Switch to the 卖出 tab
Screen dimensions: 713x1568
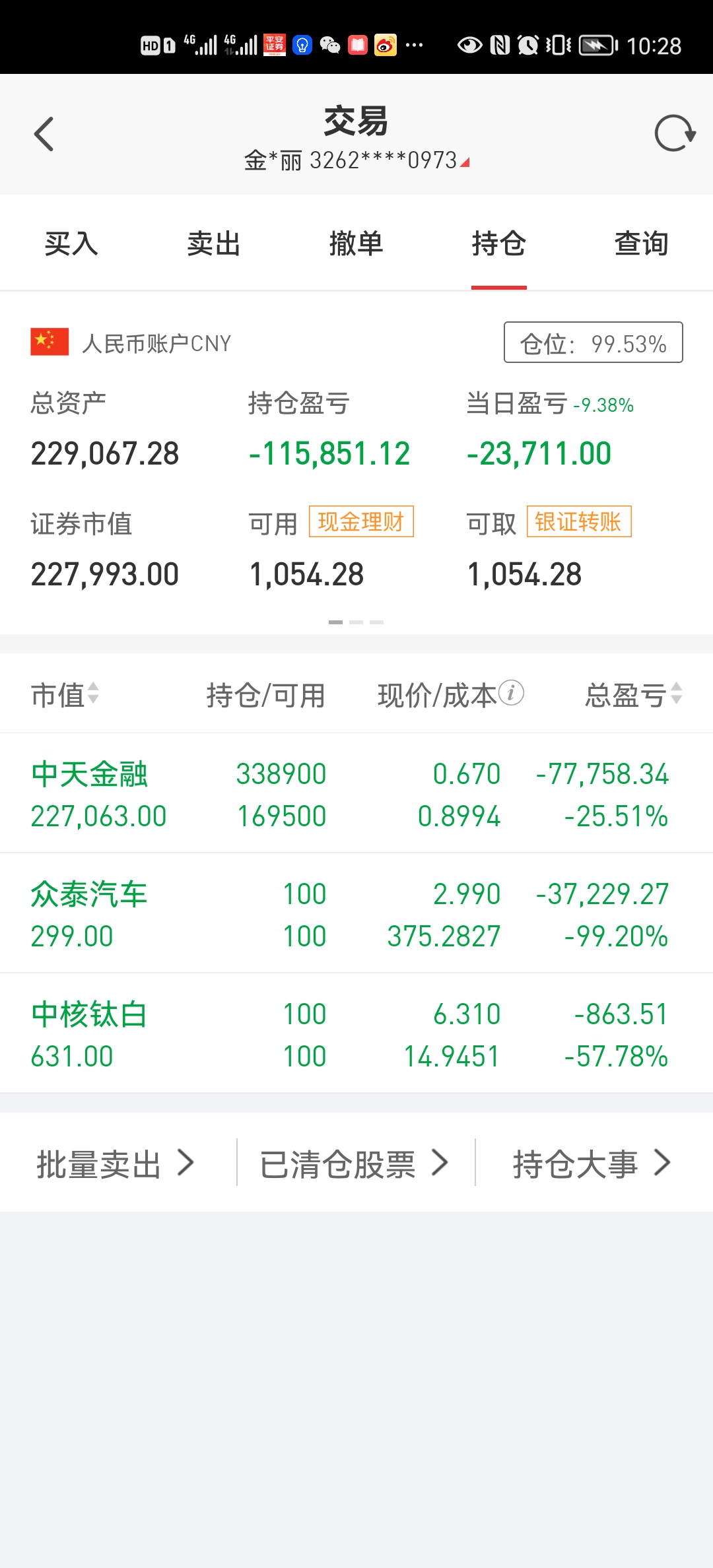tap(214, 244)
